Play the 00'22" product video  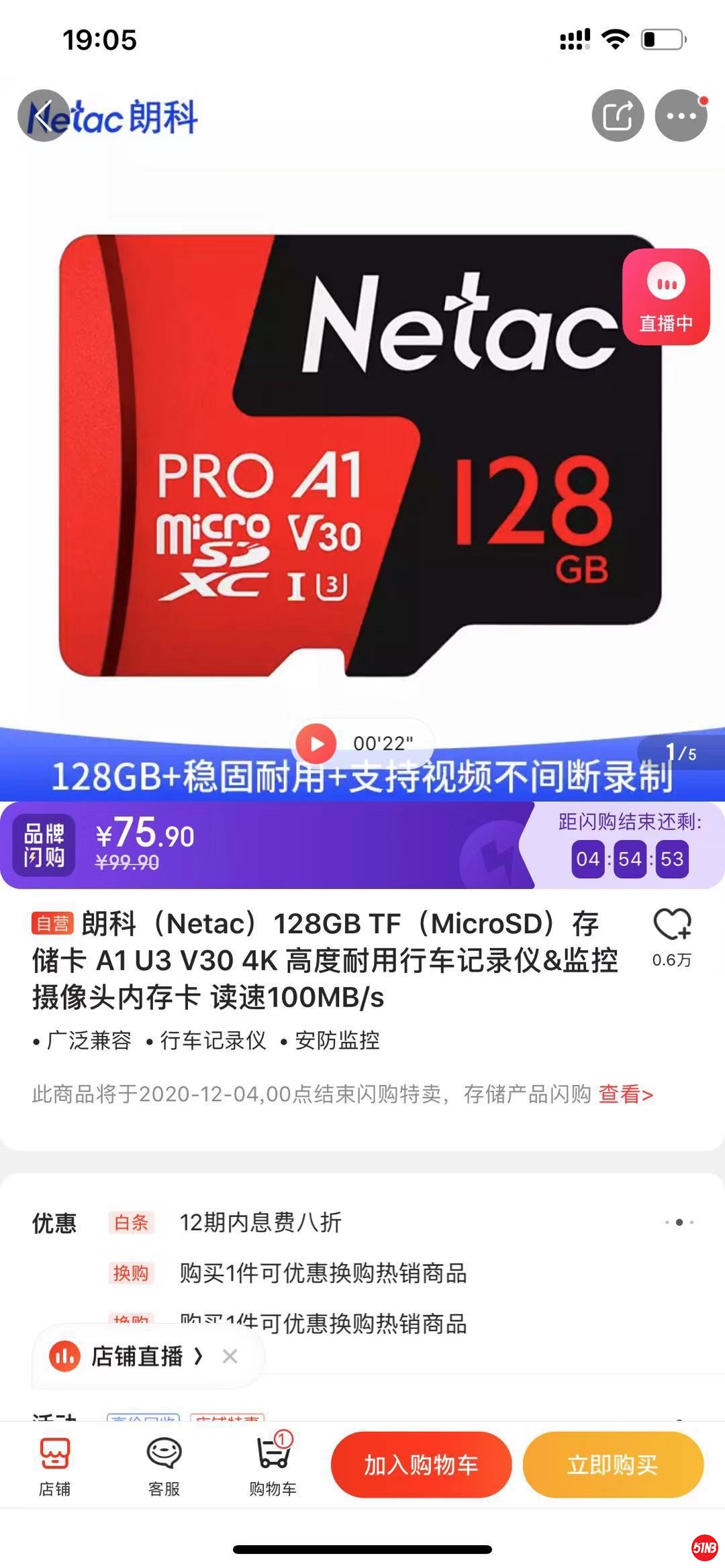tap(316, 743)
